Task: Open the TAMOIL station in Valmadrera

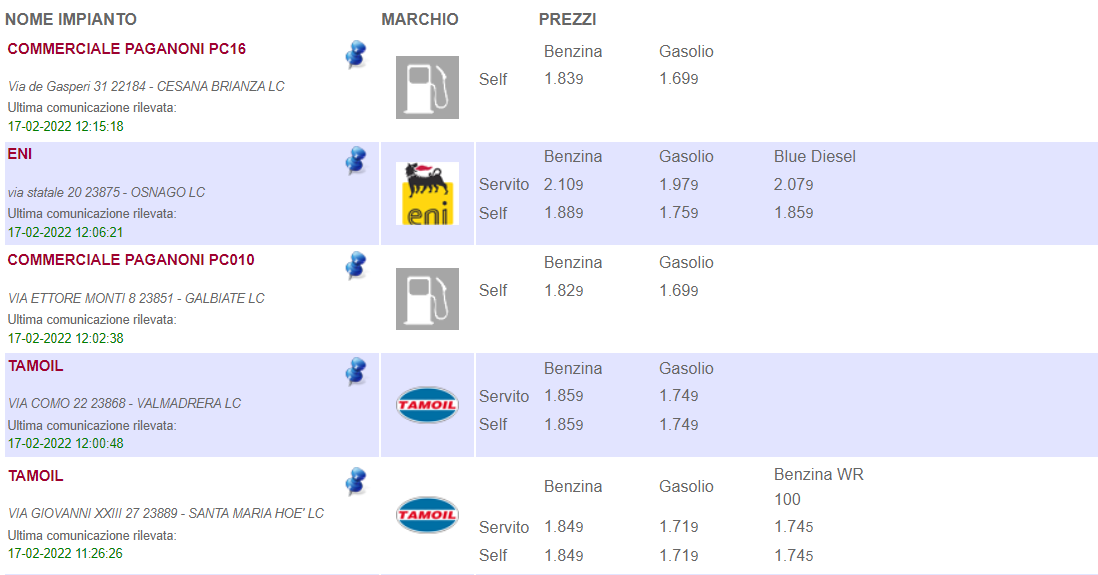Action: [x=36, y=366]
